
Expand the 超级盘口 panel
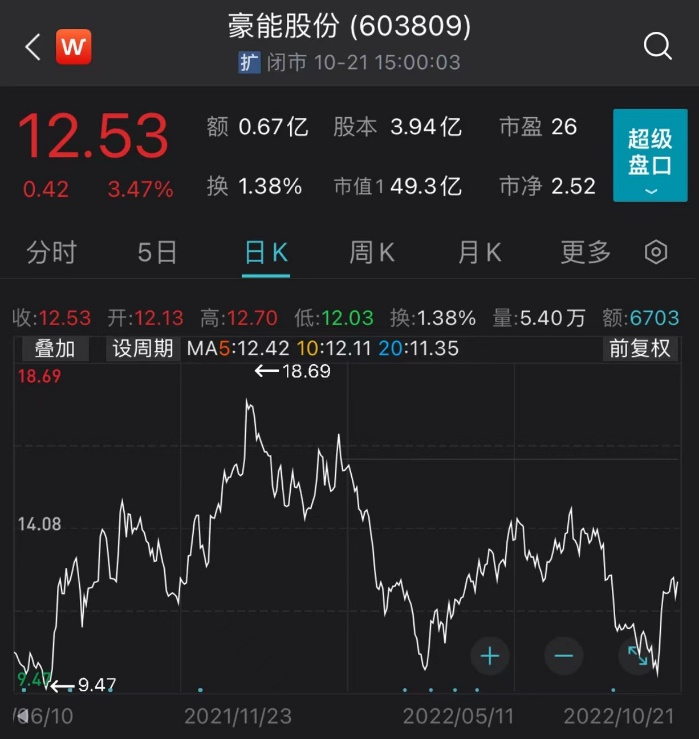pos(650,156)
